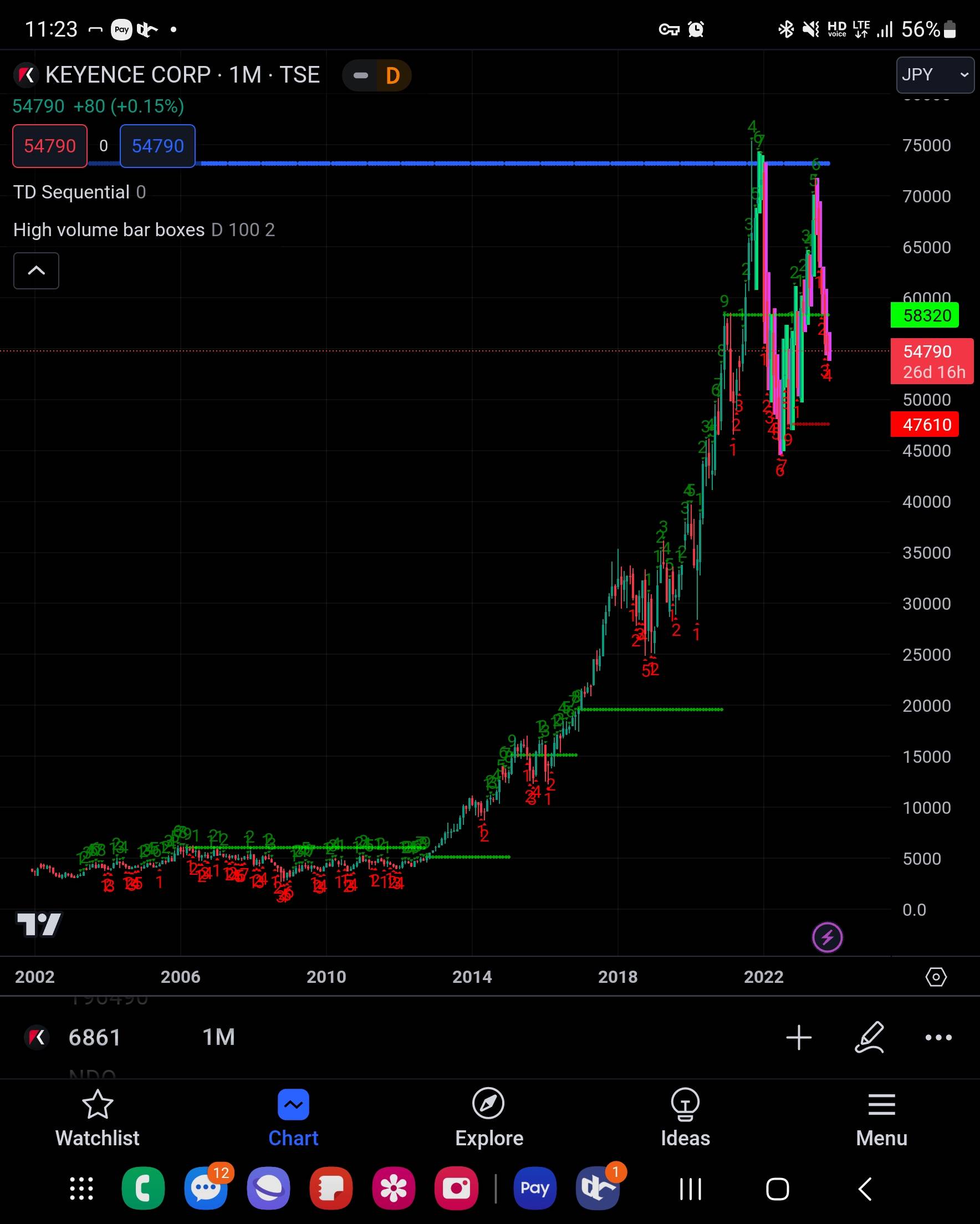Tap the purple lightning bolt button

(826, 937)
